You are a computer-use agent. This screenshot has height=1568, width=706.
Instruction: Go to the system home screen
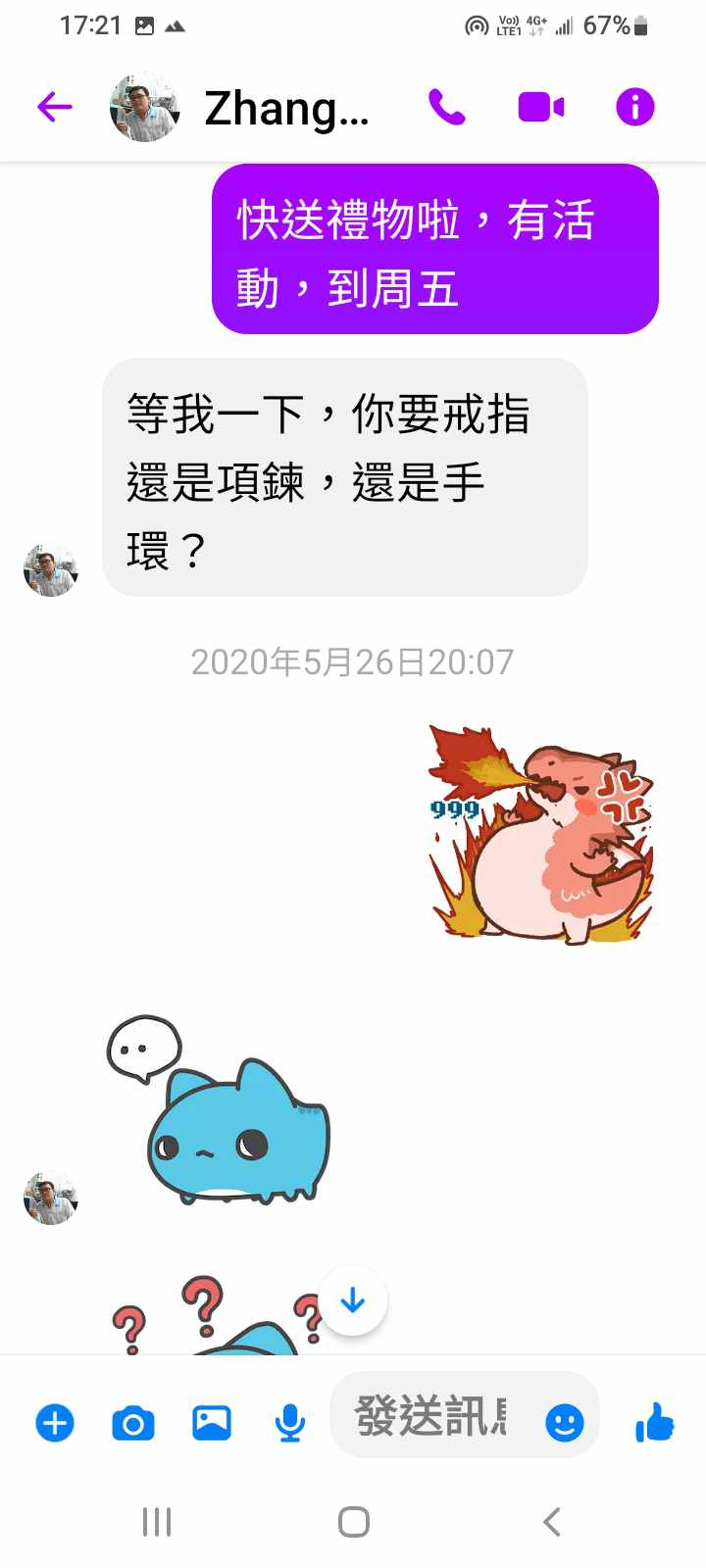(353, 1522)
